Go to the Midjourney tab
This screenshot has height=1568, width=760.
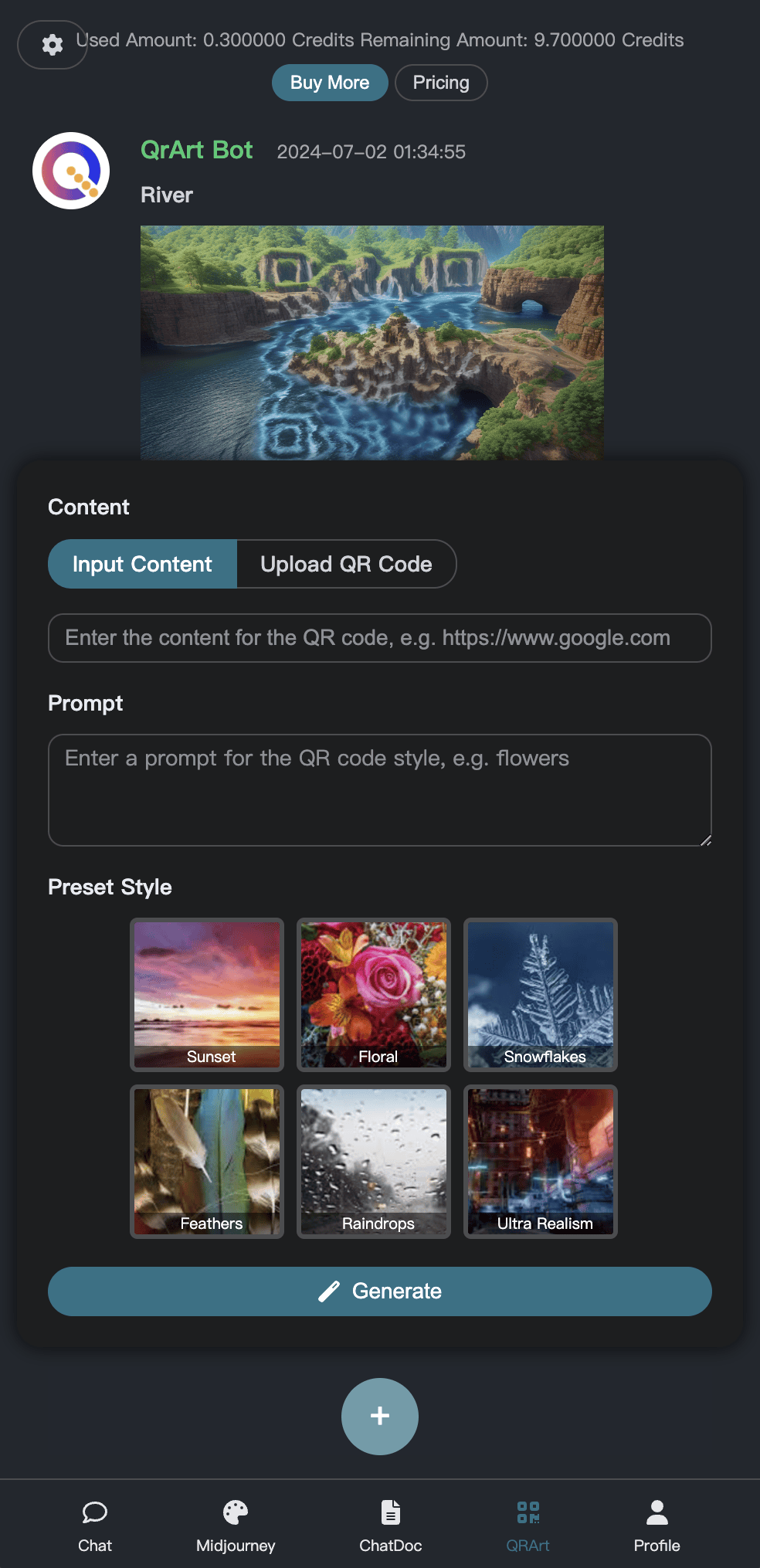(x=236, y=1526)
